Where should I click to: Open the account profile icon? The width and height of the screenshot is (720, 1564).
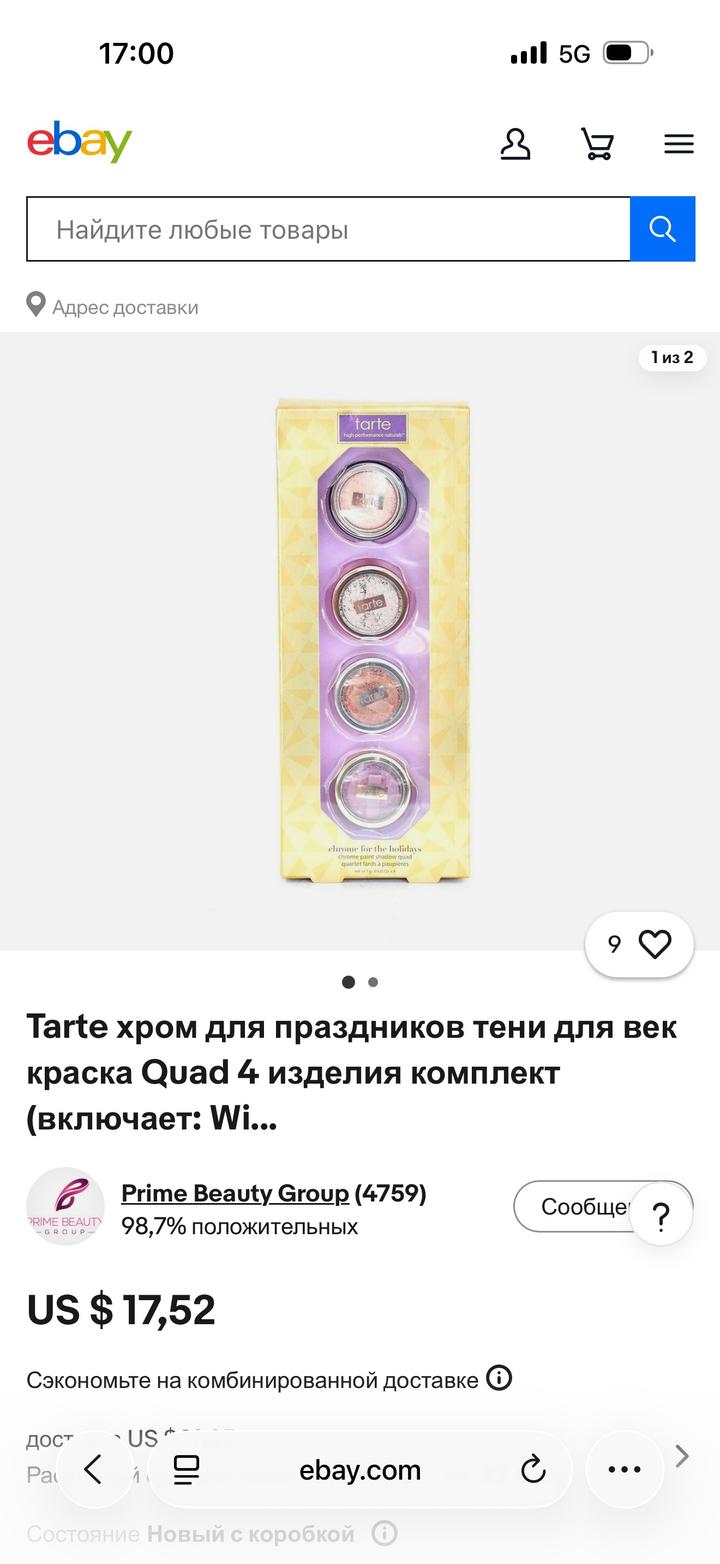point(515,144)
